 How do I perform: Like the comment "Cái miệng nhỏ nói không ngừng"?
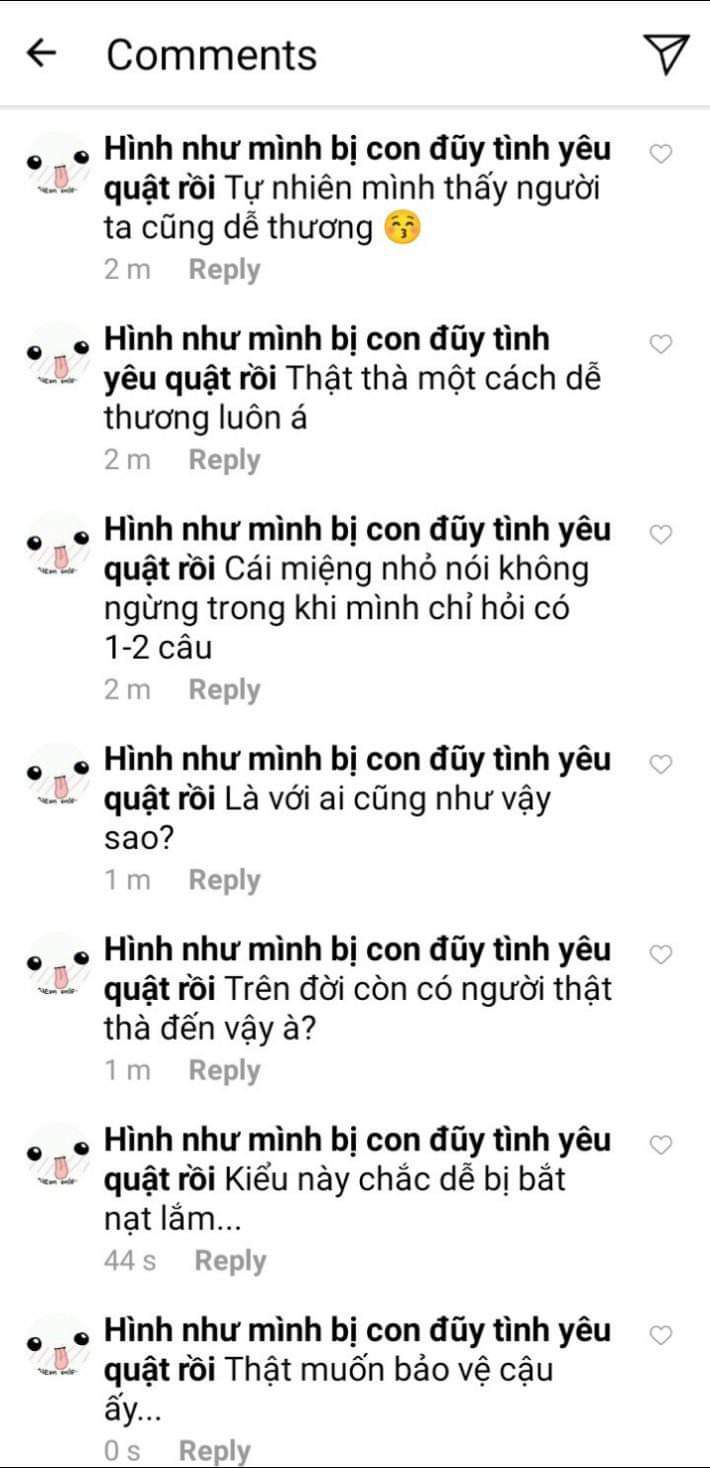(x=660, y=535)
